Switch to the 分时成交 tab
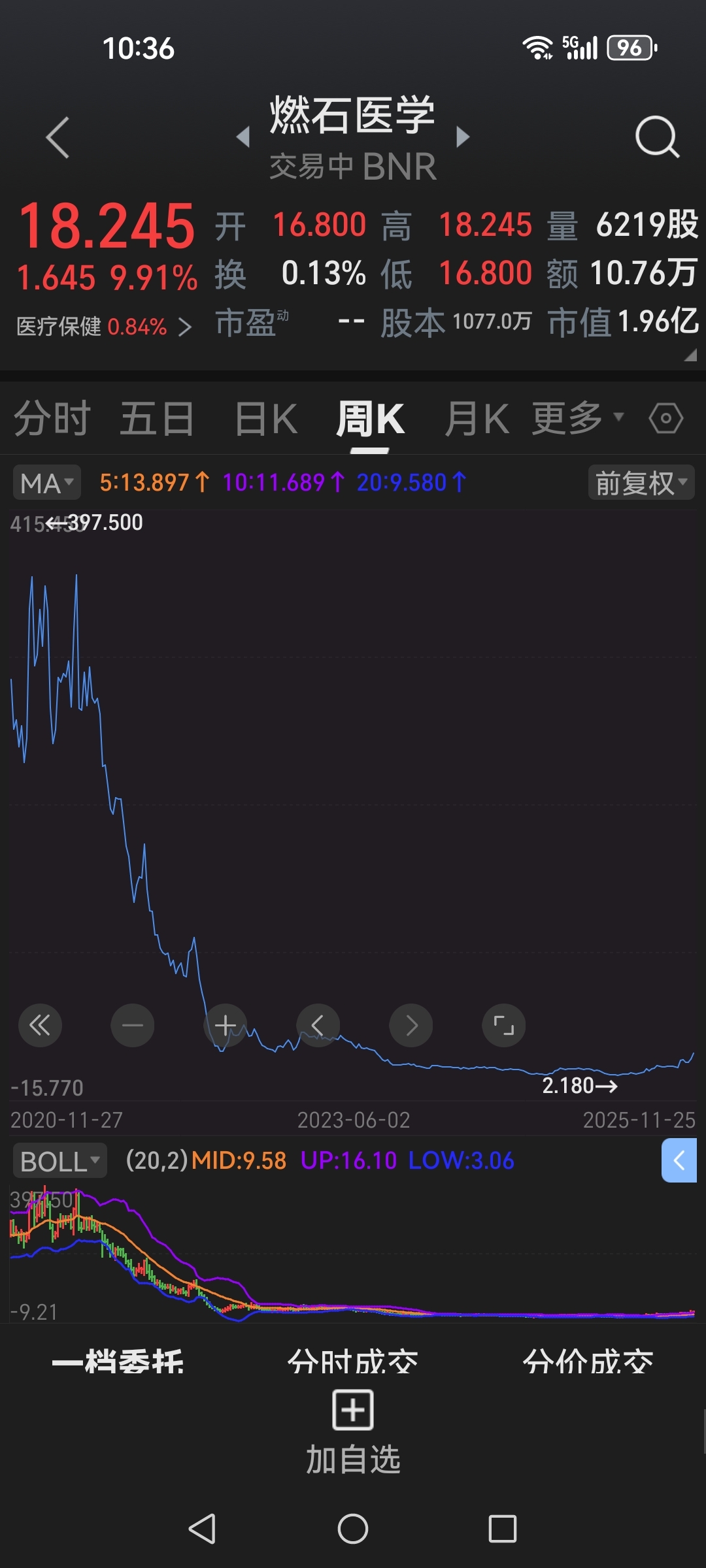Screen dimensions: 706x1568 pyautogui.click(x=352, y=1362)
